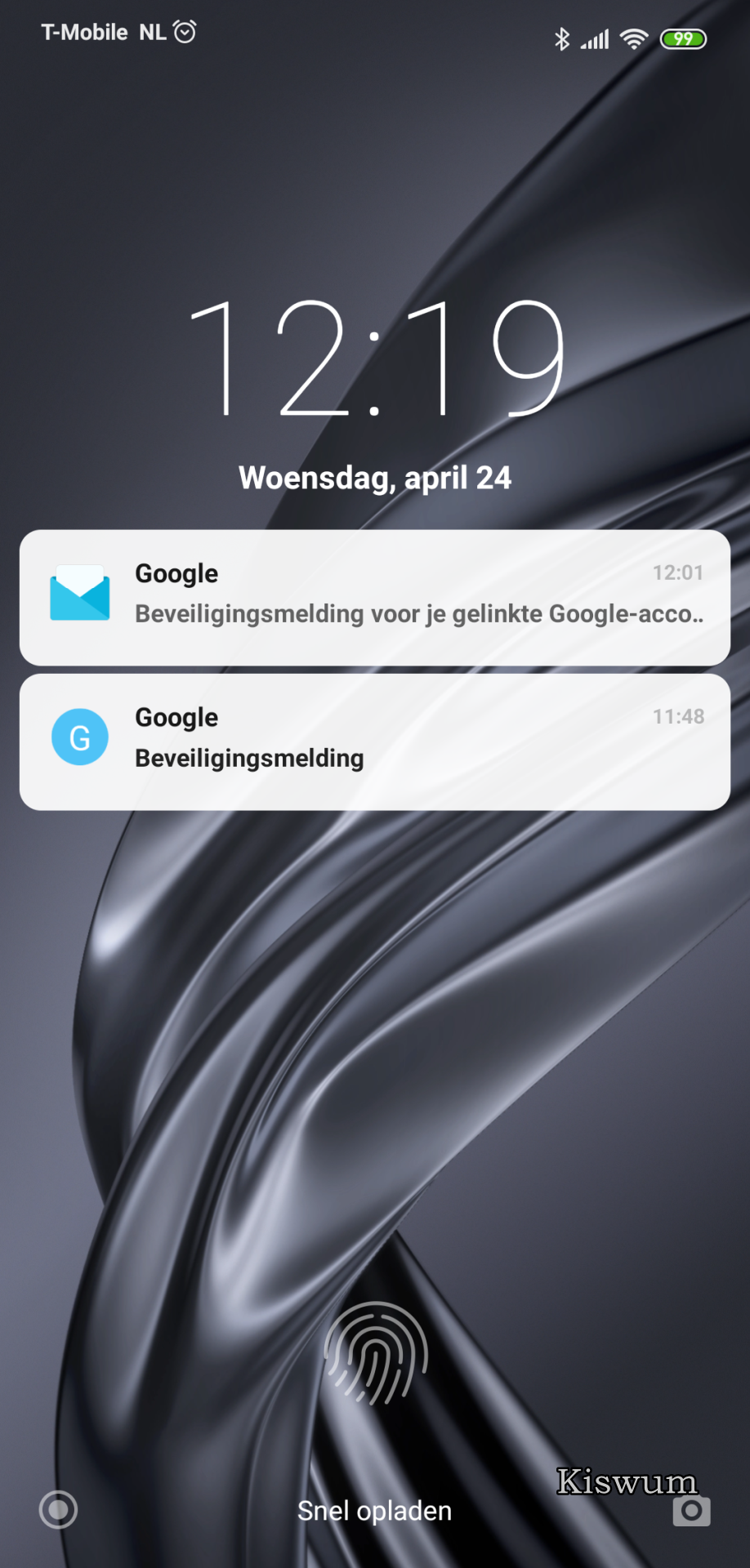
Task: Tap the fingerprint sensor to unlock
Action: pos(376,1353)
